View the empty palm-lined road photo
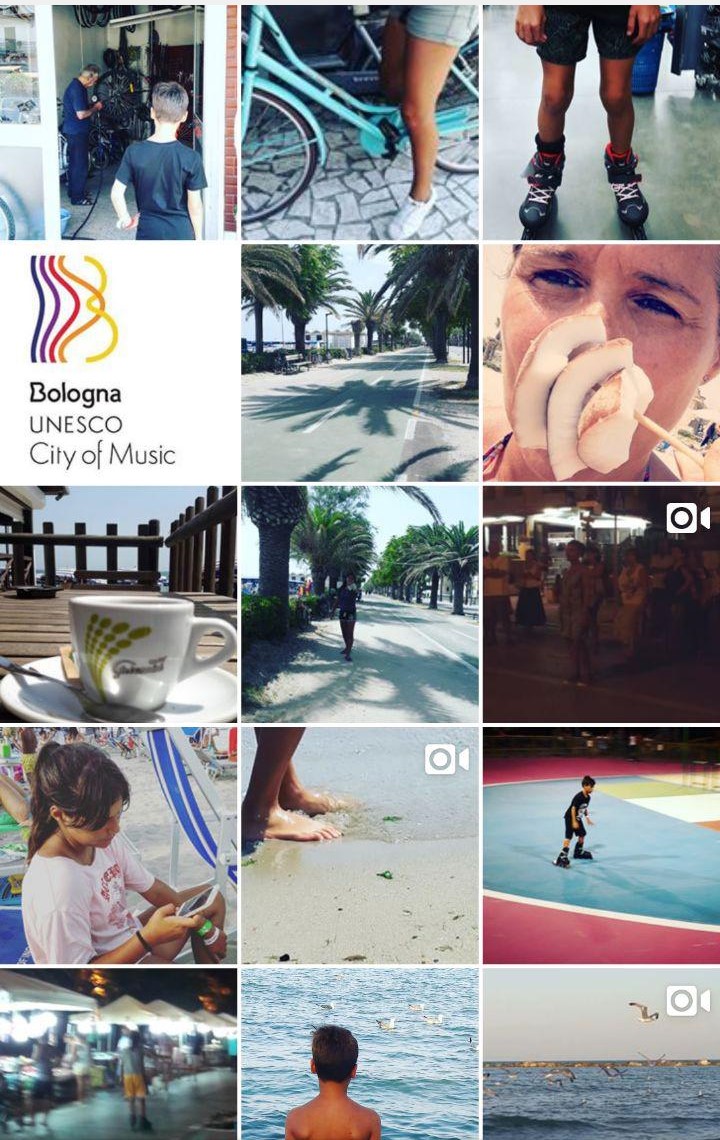 point(360,364)
